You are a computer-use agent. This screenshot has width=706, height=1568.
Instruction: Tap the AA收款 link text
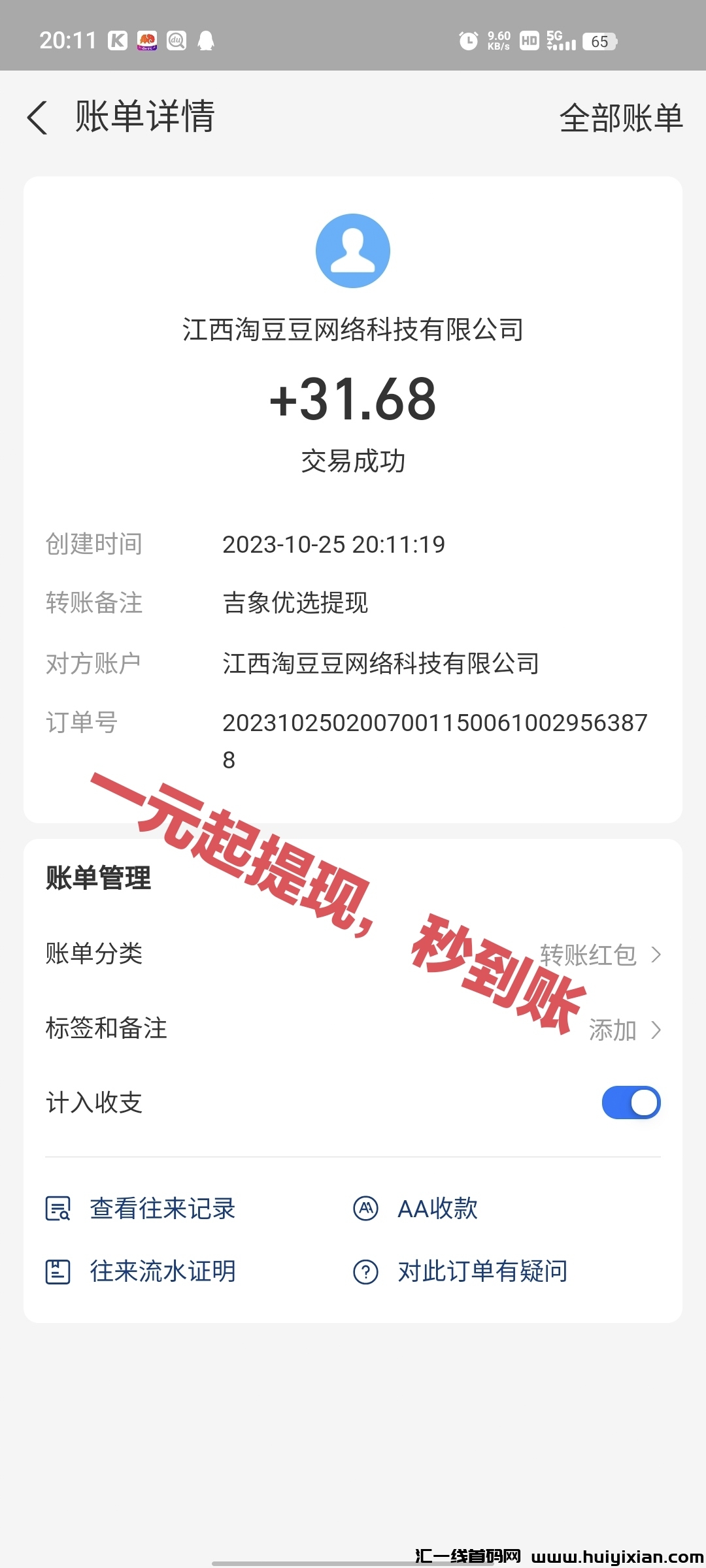tap(437, 1209)
